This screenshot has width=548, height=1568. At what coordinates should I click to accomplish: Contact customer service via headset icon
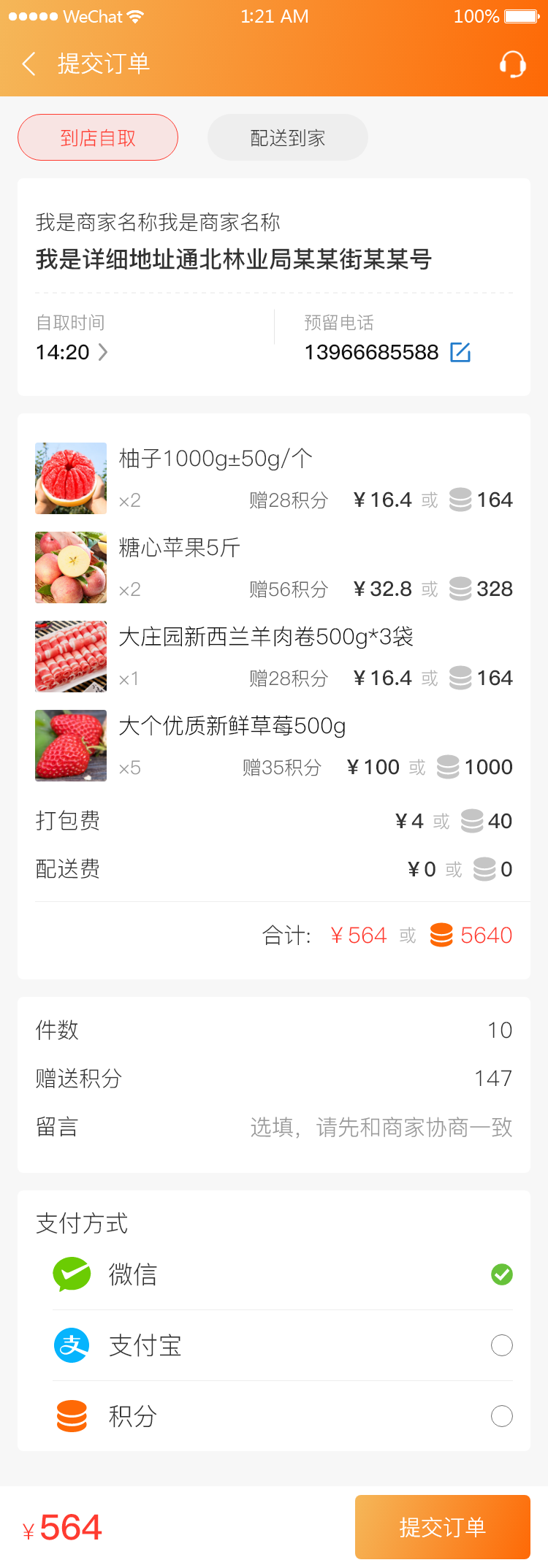[512, 64]
